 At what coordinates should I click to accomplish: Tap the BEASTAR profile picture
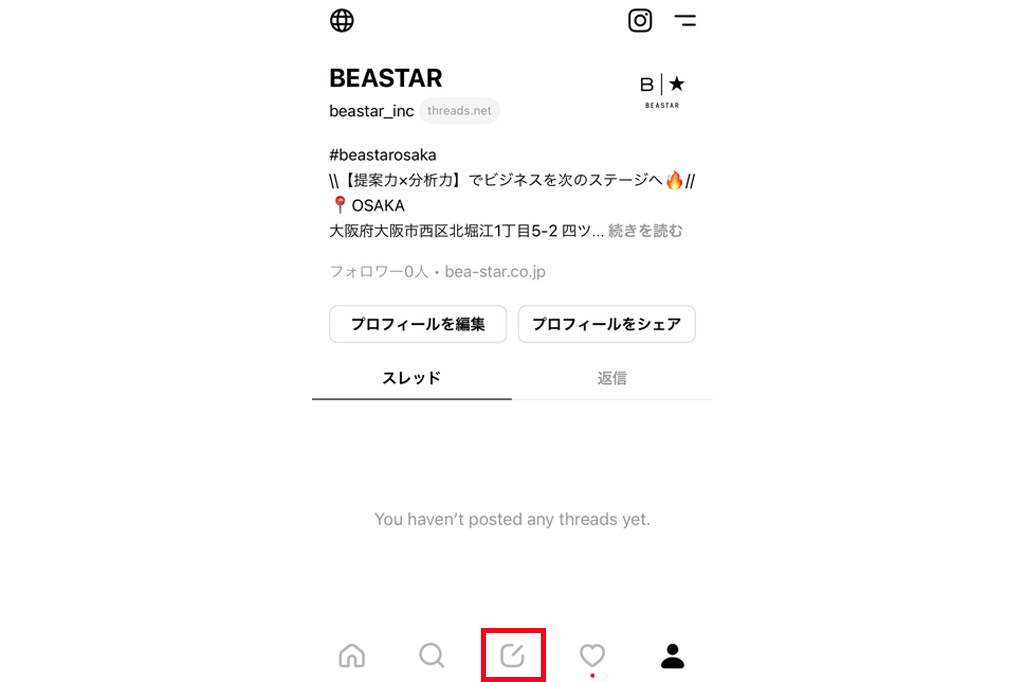point(662,90)
